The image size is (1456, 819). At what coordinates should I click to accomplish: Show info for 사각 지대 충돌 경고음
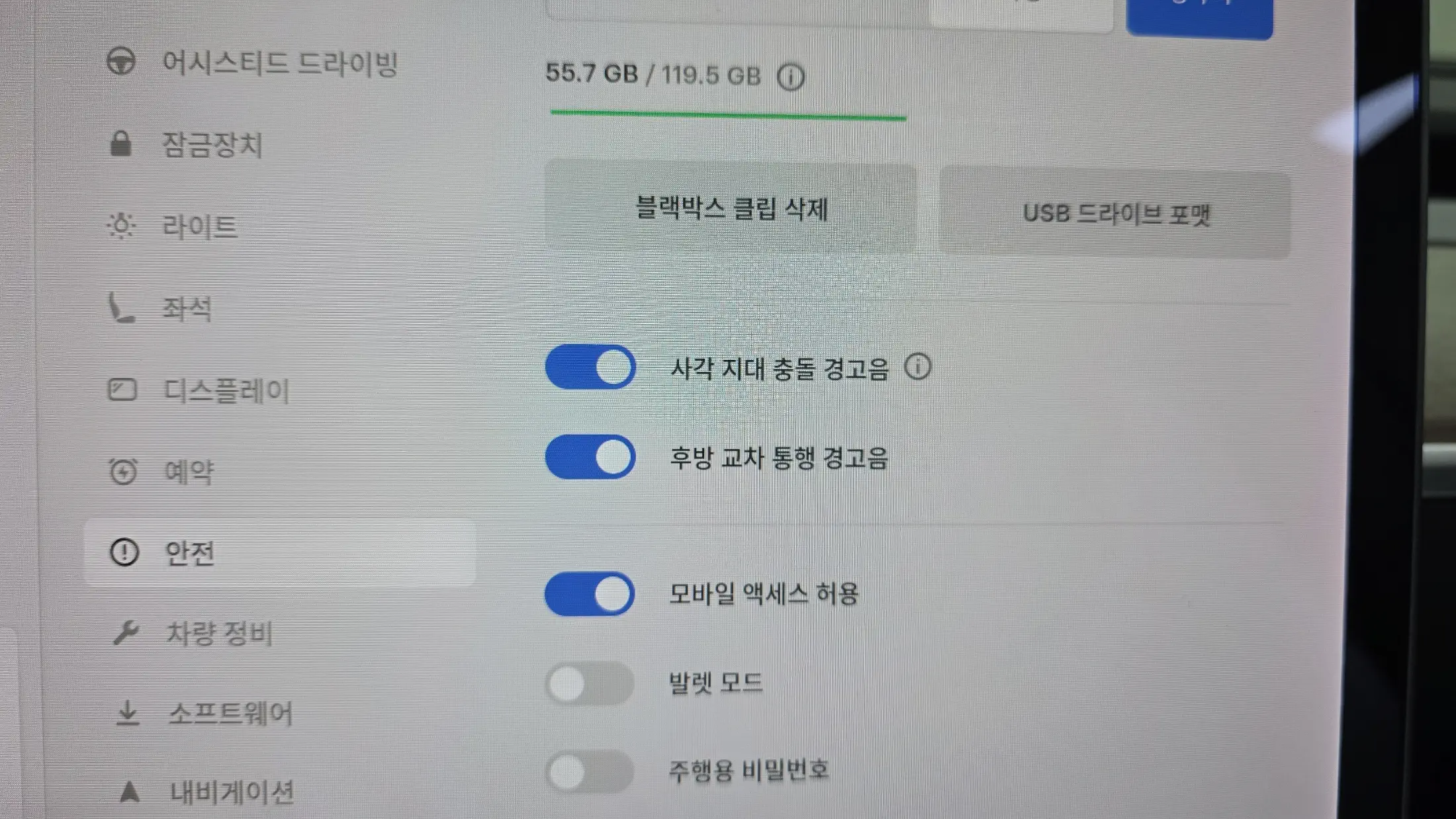tap(917, 366)
